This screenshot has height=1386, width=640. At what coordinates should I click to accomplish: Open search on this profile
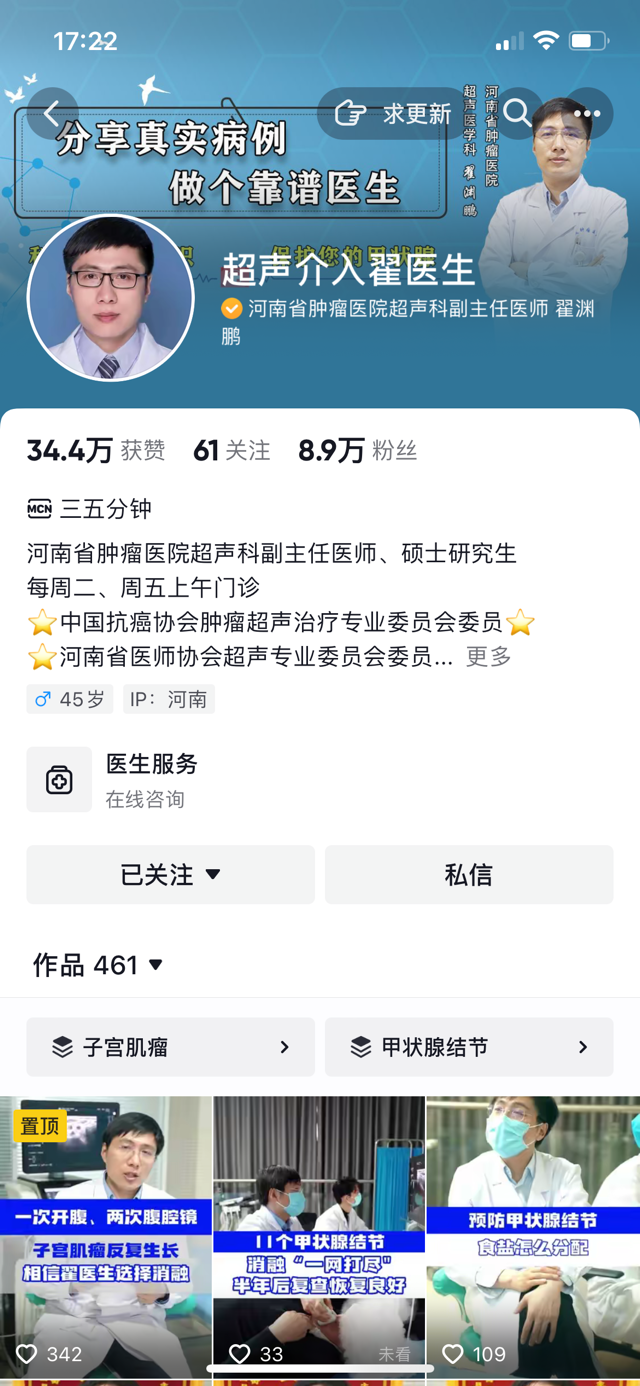[518, 113]
